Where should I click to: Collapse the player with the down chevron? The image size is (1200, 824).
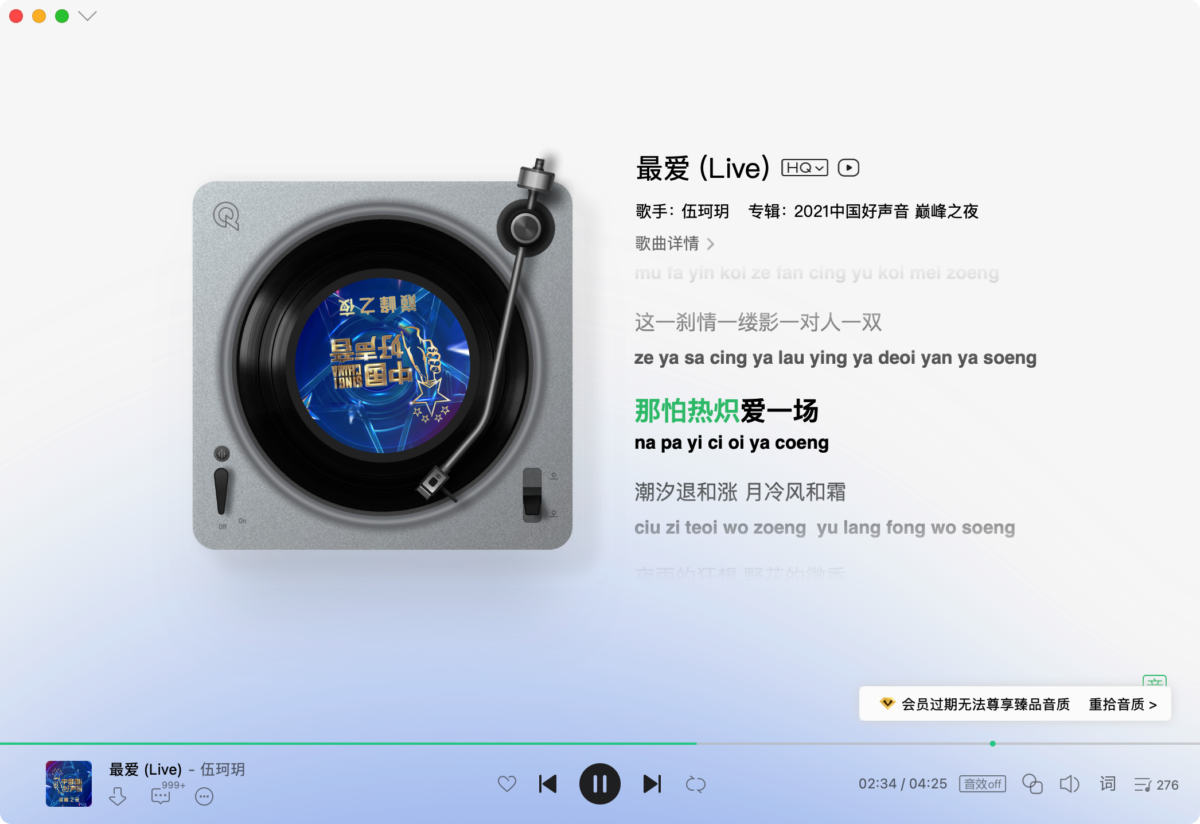tap(87, 16)
